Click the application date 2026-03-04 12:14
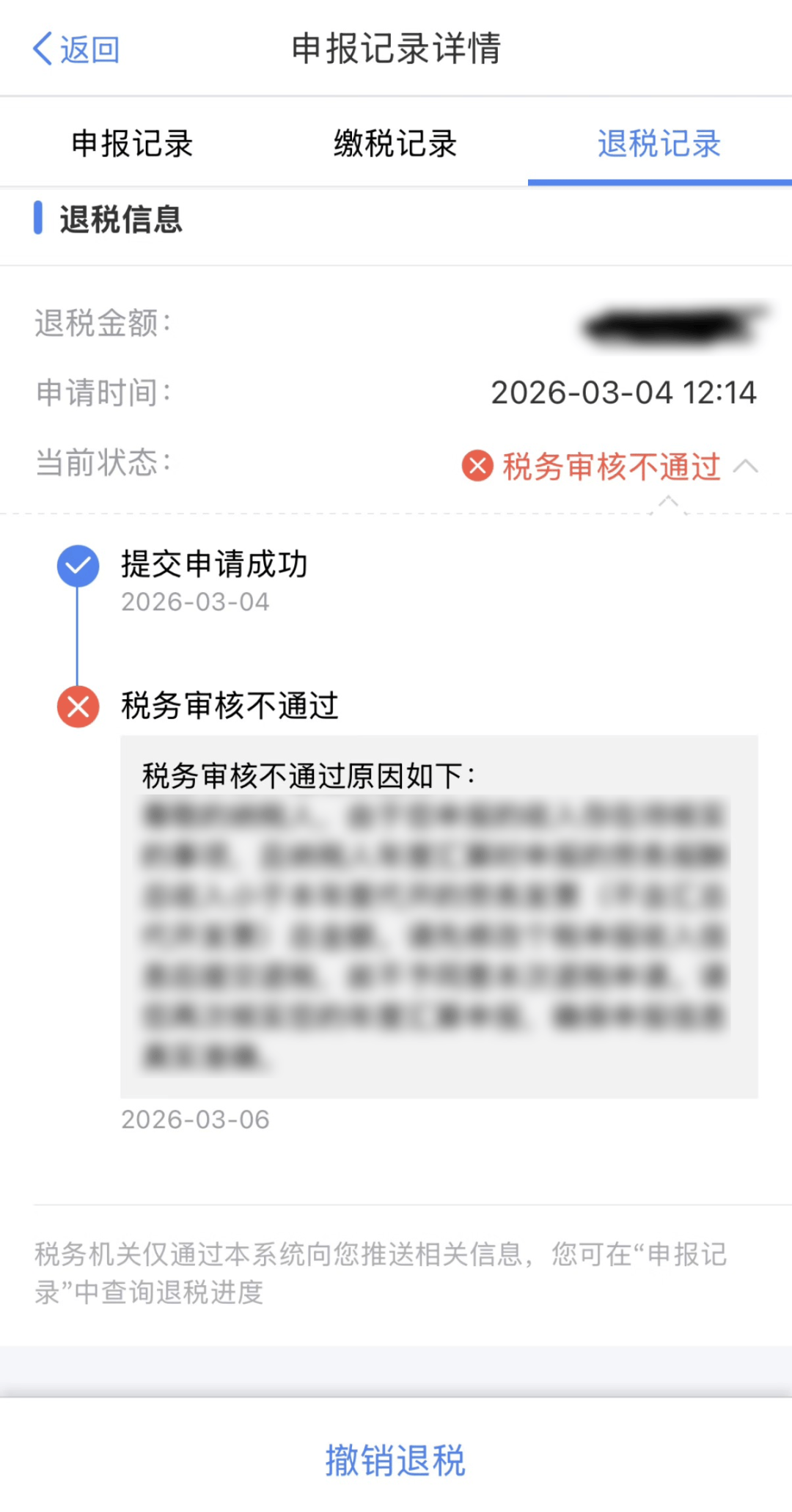 tap(624, 392)
